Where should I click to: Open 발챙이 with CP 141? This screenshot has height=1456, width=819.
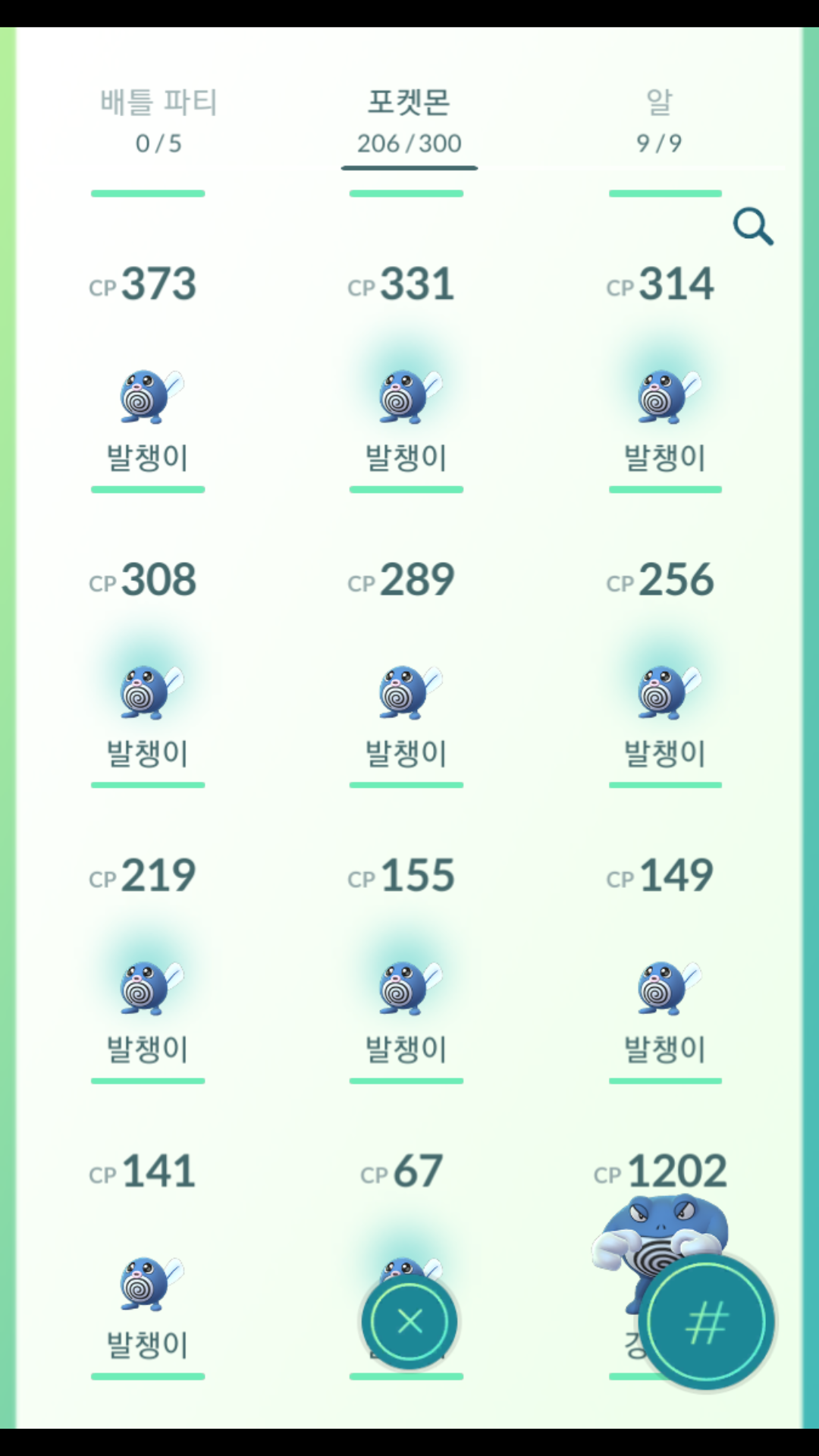pos(147,1283)
